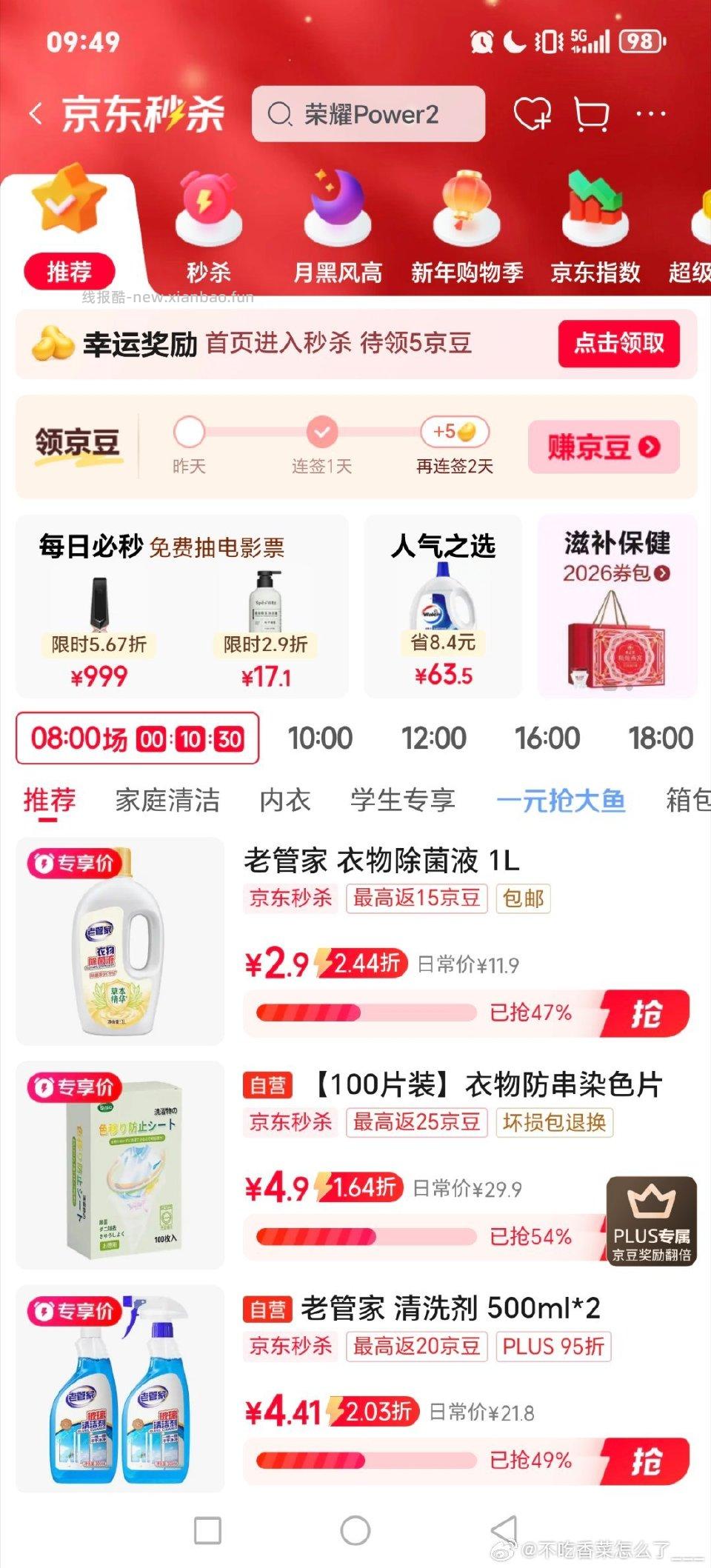Select the 08:00场 session with countdown
Viewport: 711px width, 1568px height.
[137, 738]
